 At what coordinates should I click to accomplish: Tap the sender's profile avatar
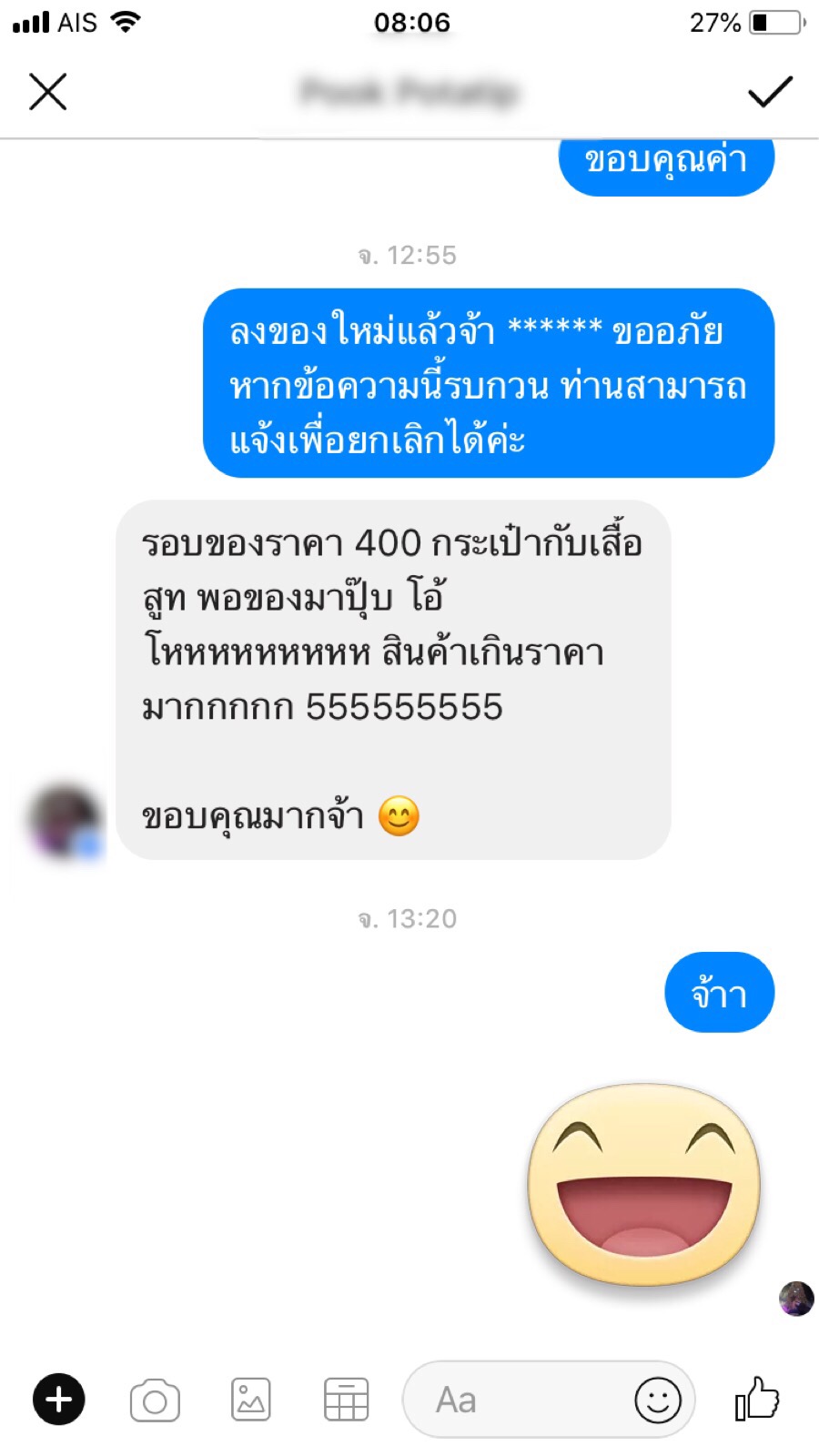point(66,821)
